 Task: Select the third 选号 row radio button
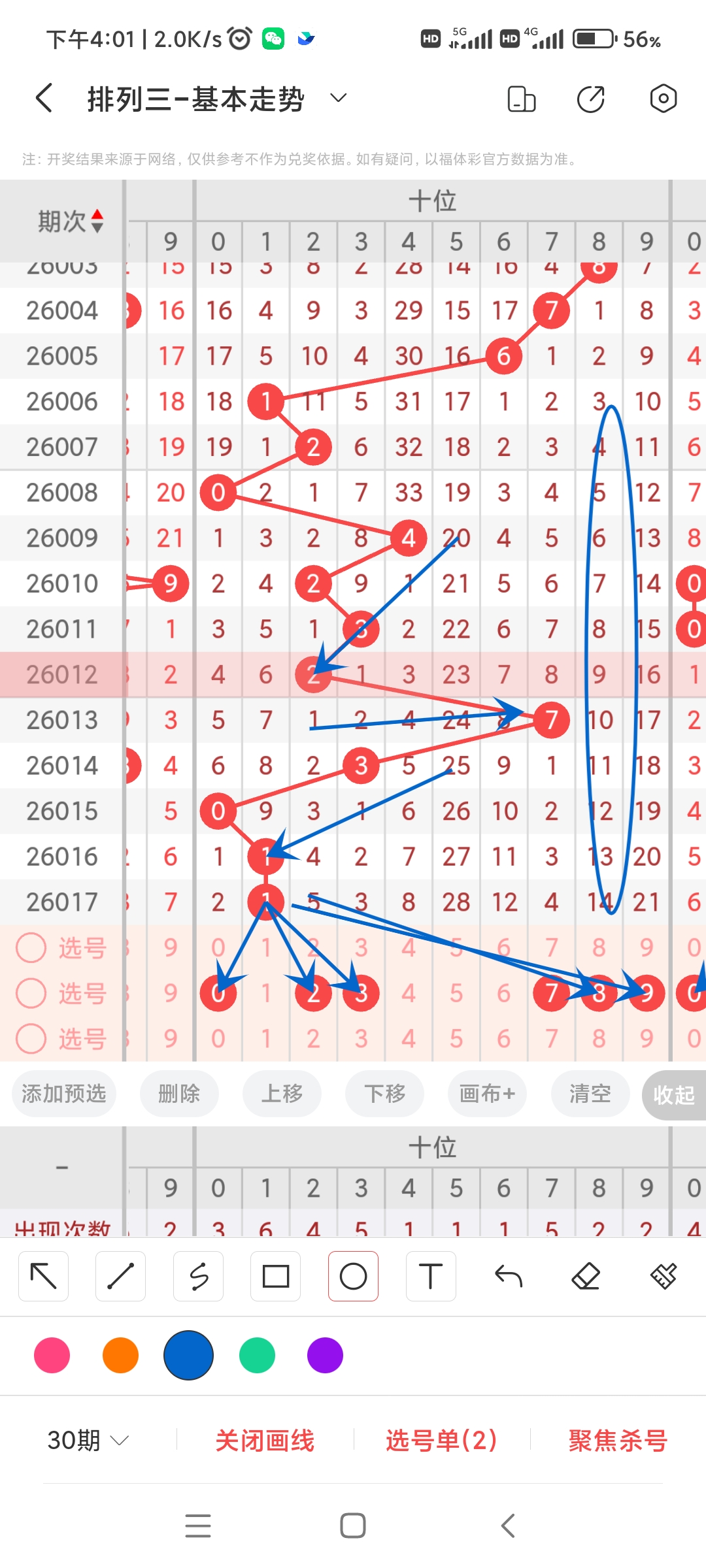tap(31, 1039)
